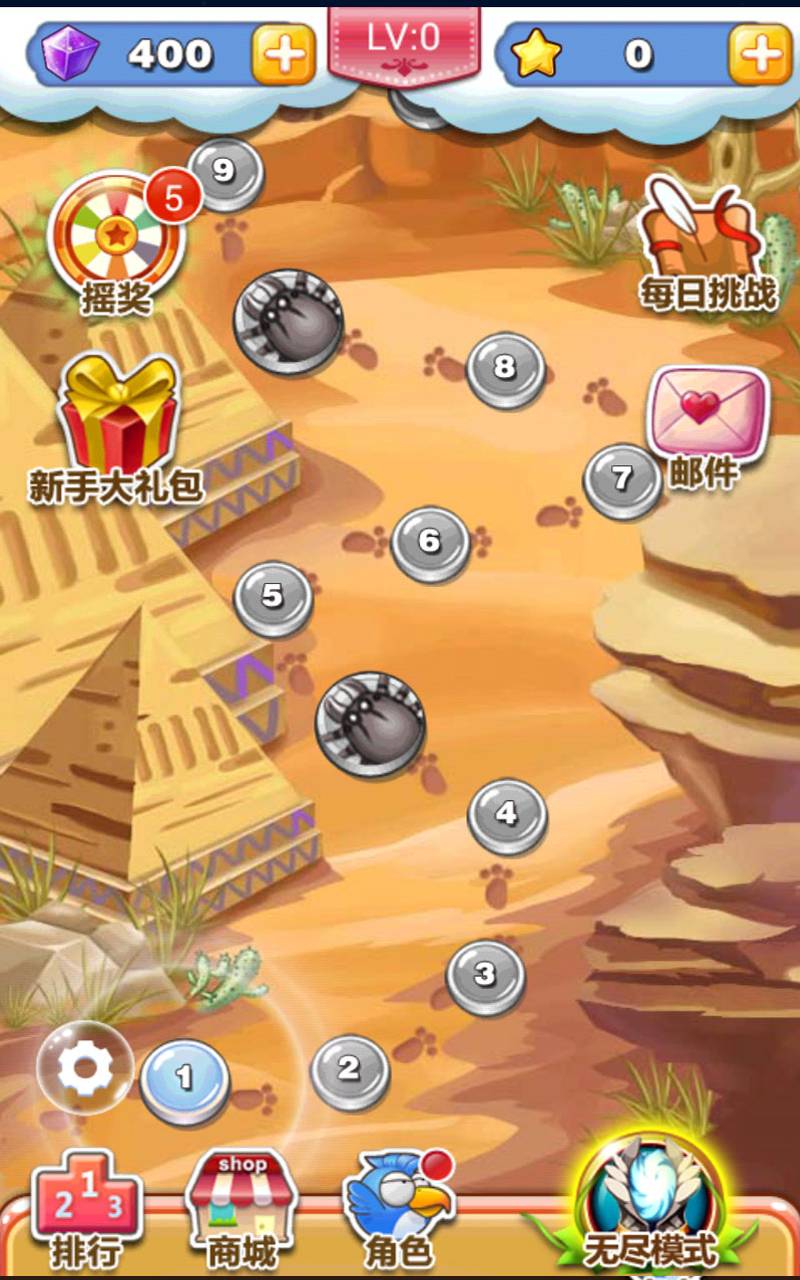800x1280 pixels.
Task: Open the 角色 character screen
Action: point(398,1210)
